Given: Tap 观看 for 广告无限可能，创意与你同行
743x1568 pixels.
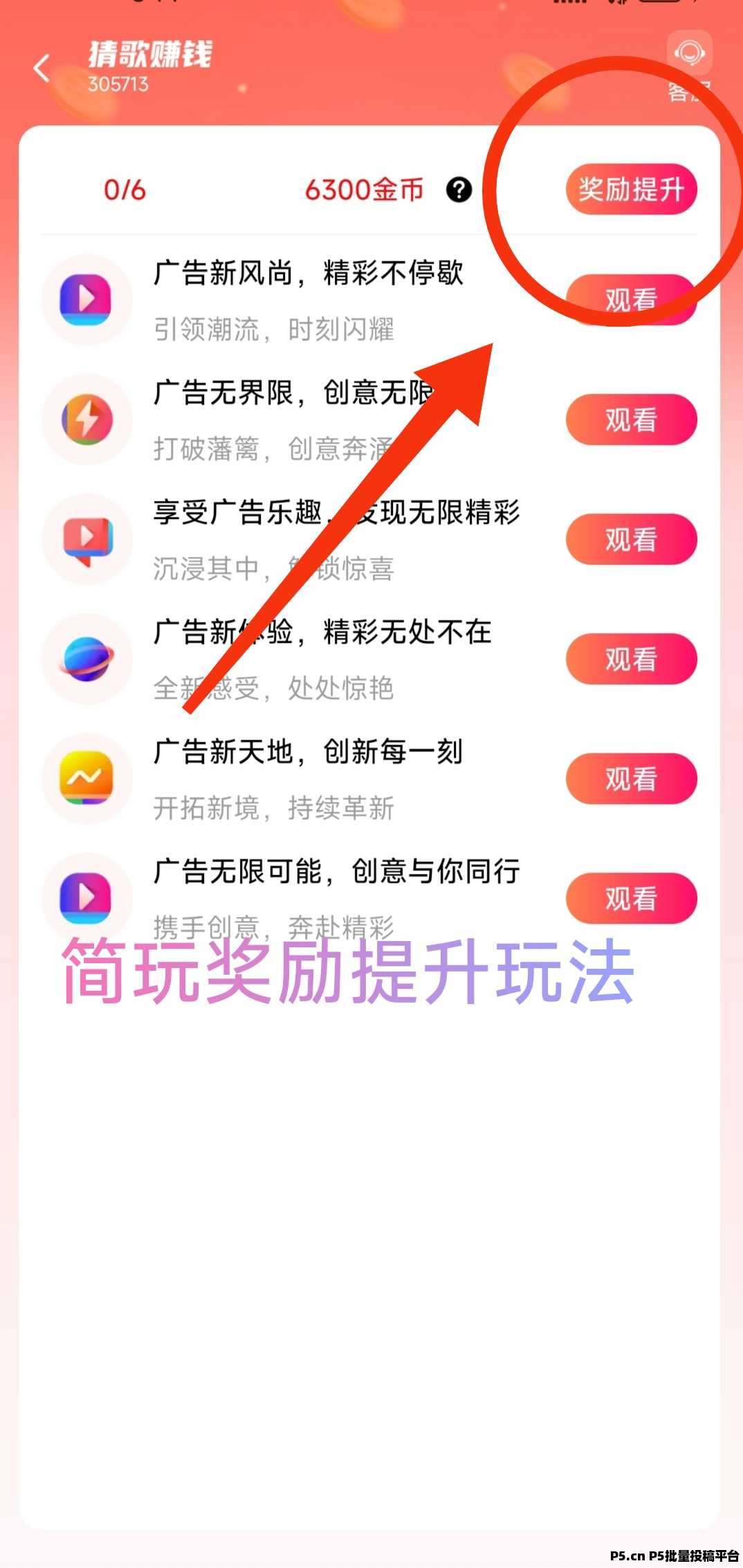Looking at the screenshot, I should [x=630, y=898].
